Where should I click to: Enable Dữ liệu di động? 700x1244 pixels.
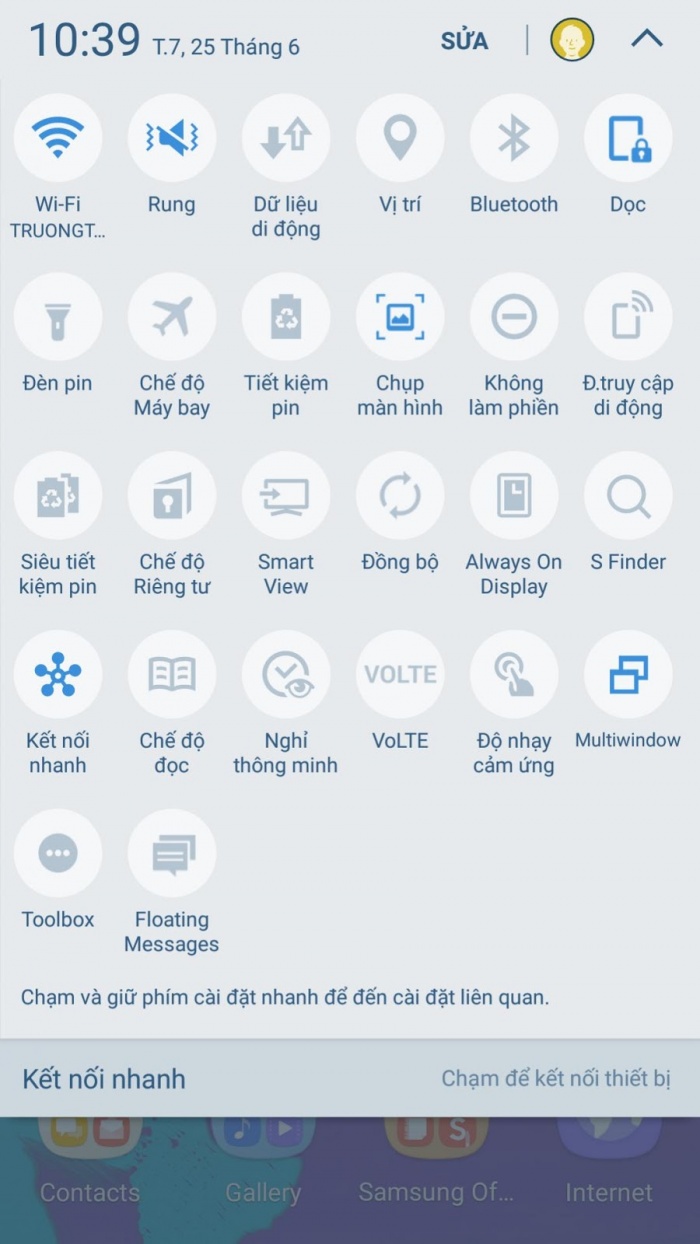click(286, 138)
